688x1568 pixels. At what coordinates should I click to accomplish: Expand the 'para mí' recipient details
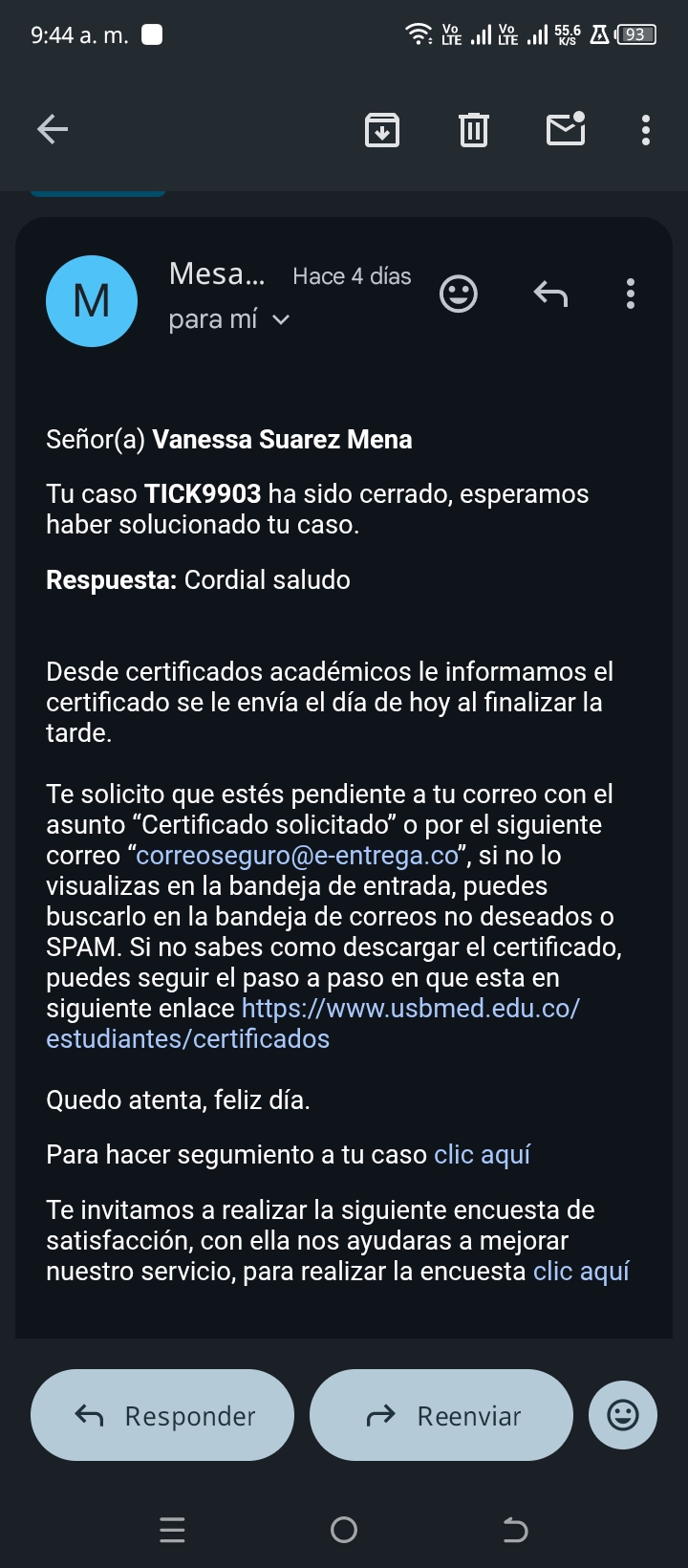(x=229, y=319)
